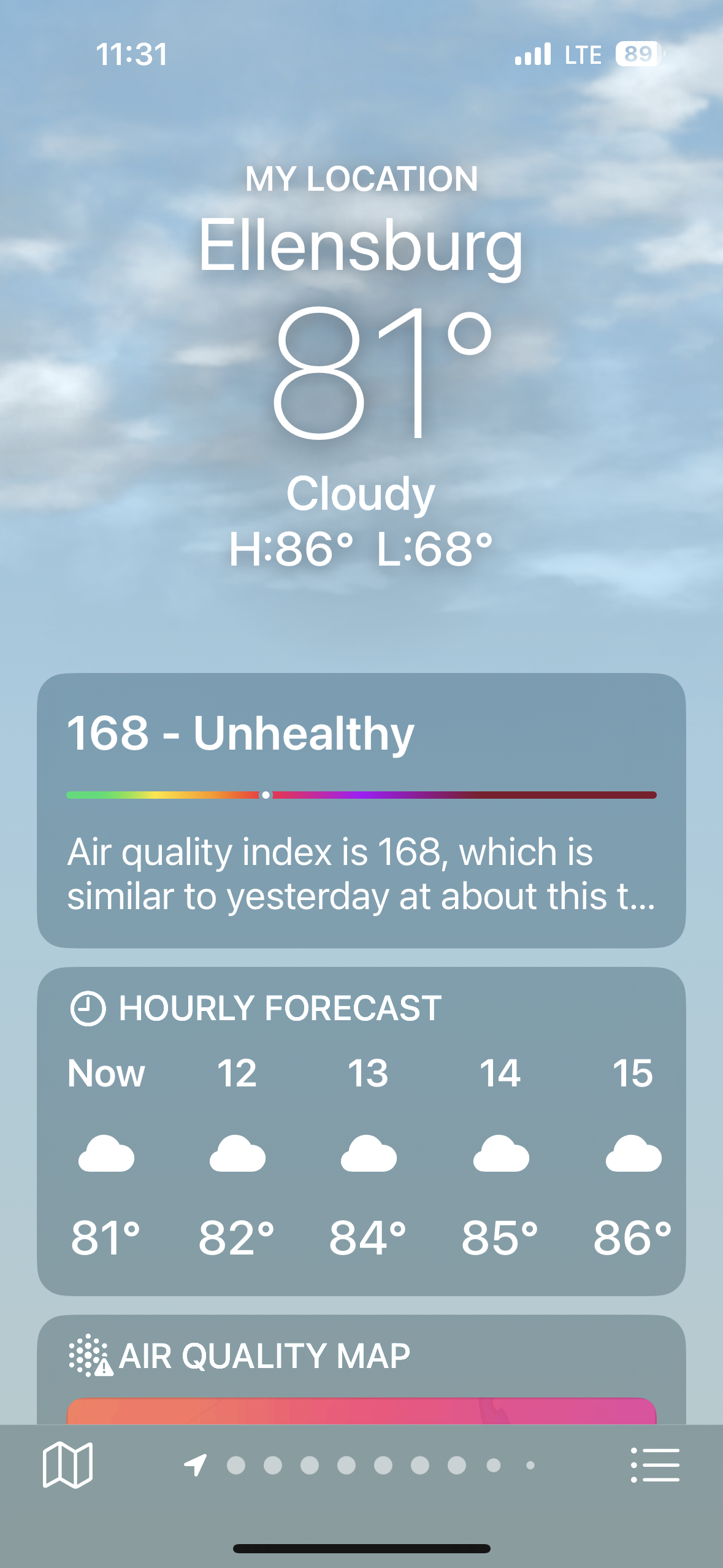Open the saved locations list
The width and height of the screenshot is (723, 1568).
655,1465
